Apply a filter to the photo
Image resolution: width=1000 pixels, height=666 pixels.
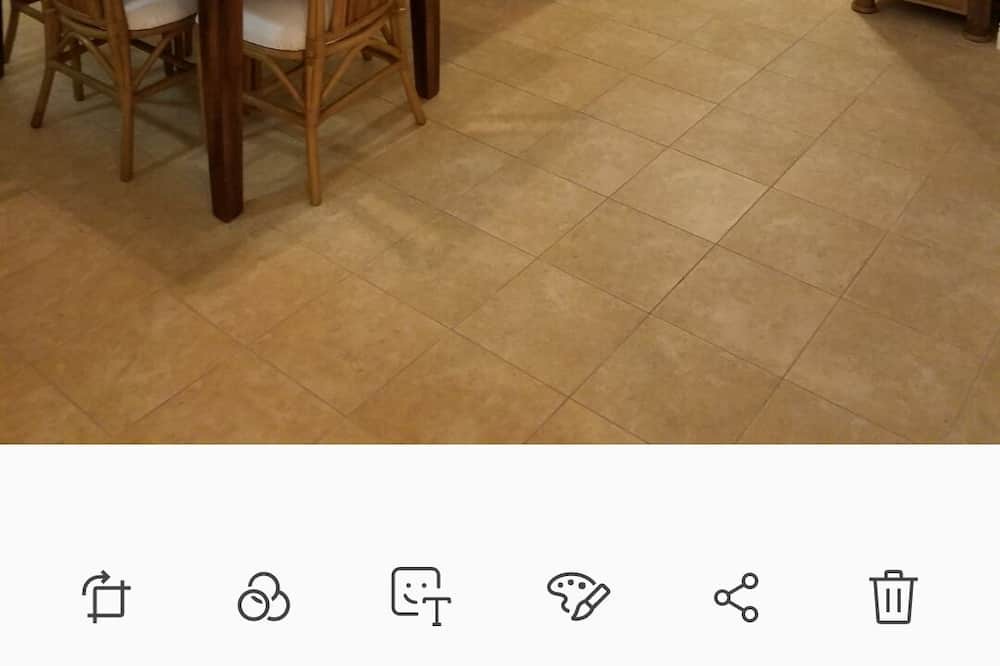(263, 597)
